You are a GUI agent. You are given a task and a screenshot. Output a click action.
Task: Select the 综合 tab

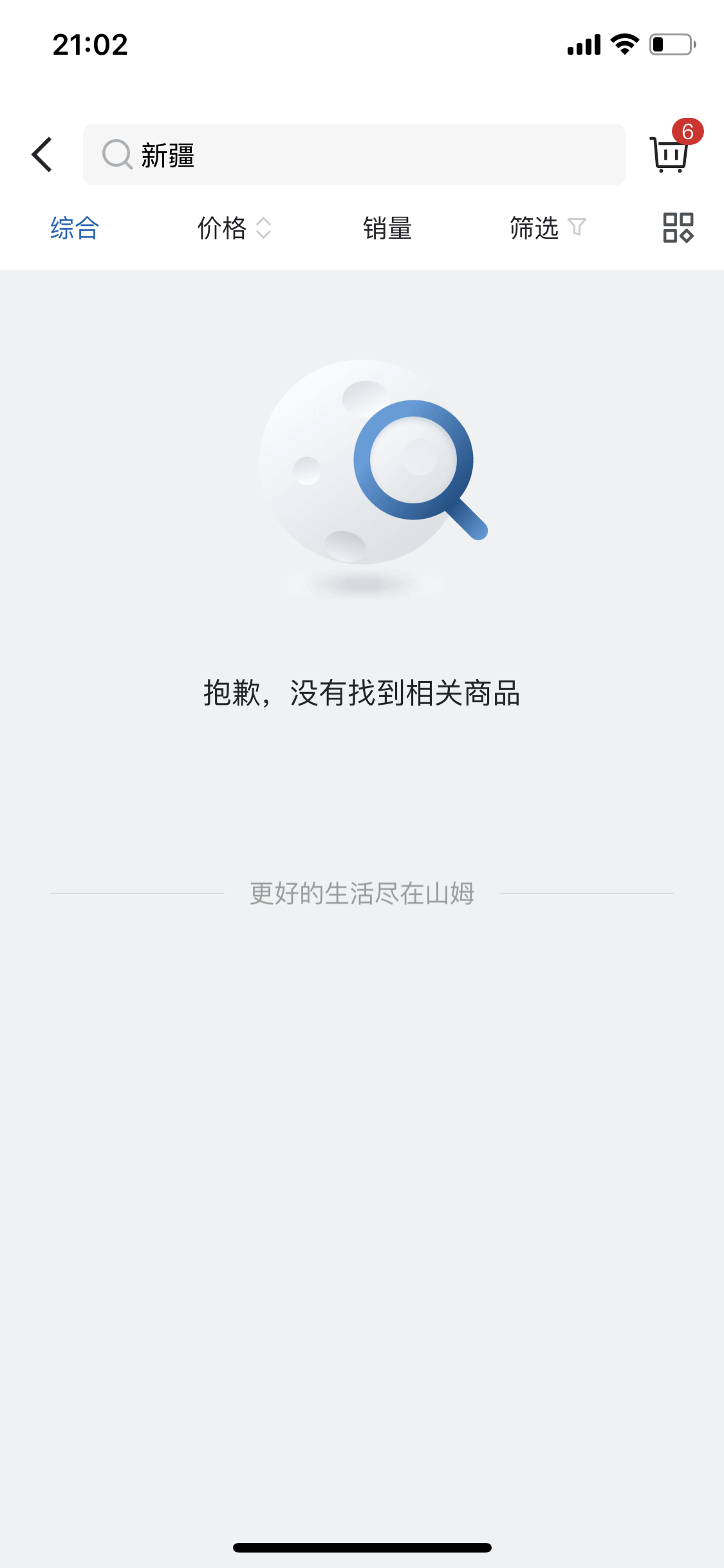74,228
